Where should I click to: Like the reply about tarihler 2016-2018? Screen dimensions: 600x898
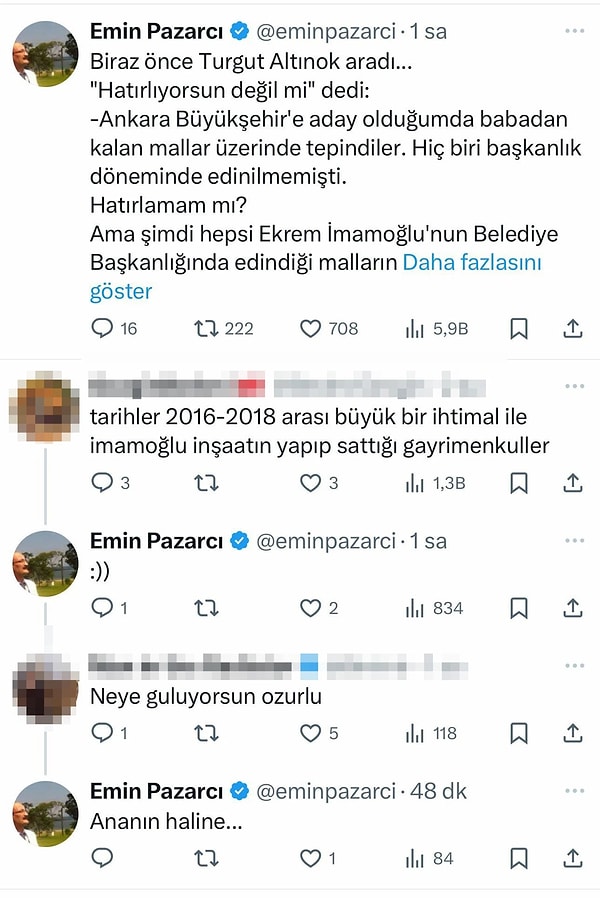click(x=311, y=483)
